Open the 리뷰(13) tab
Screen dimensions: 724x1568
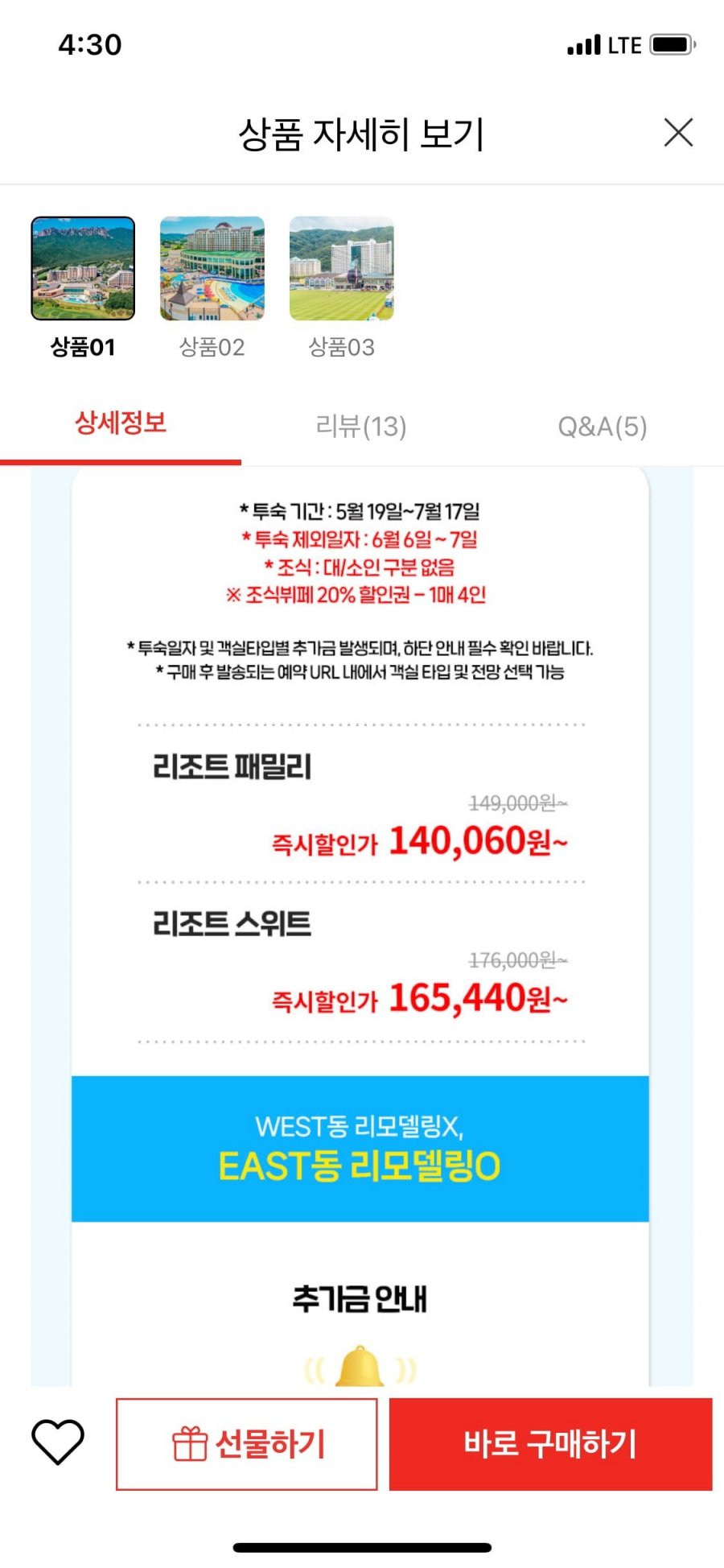click(x=361, y=426)
